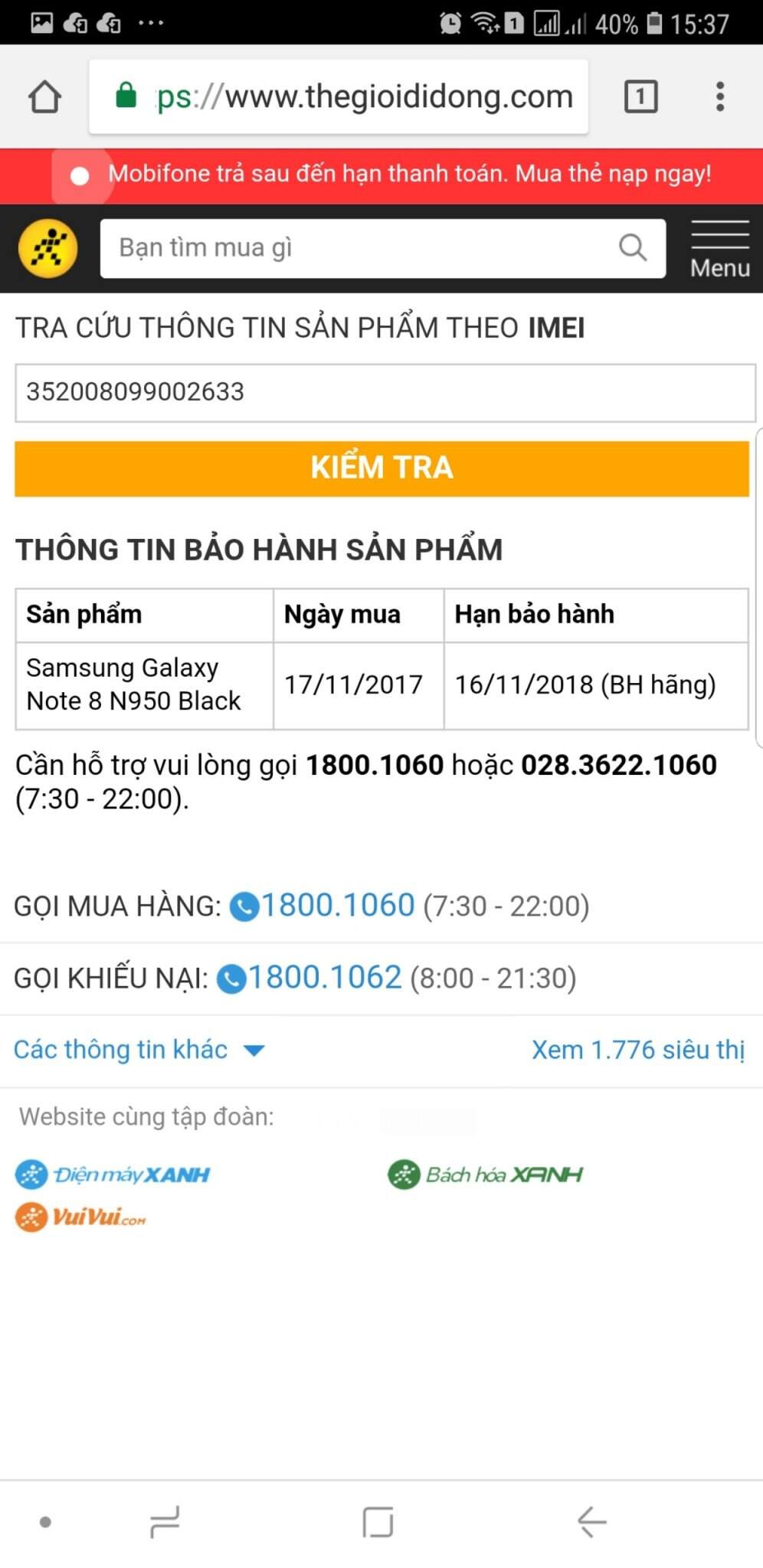Image resolution: width=763 pixels, height=1568 pixels.
Task: Go back with the navigation bar arrow
Action: 591,1521
